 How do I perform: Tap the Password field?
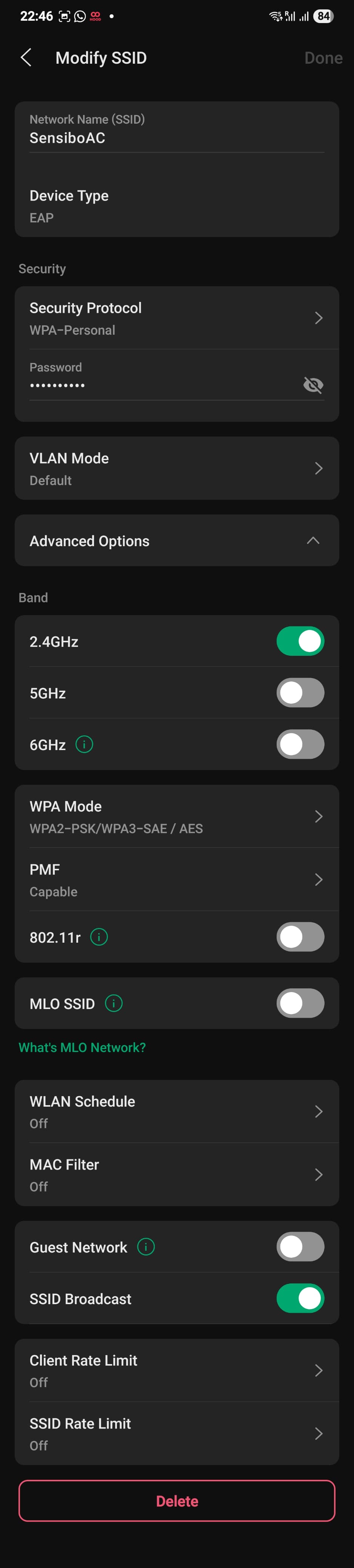(x=159, y=385)
